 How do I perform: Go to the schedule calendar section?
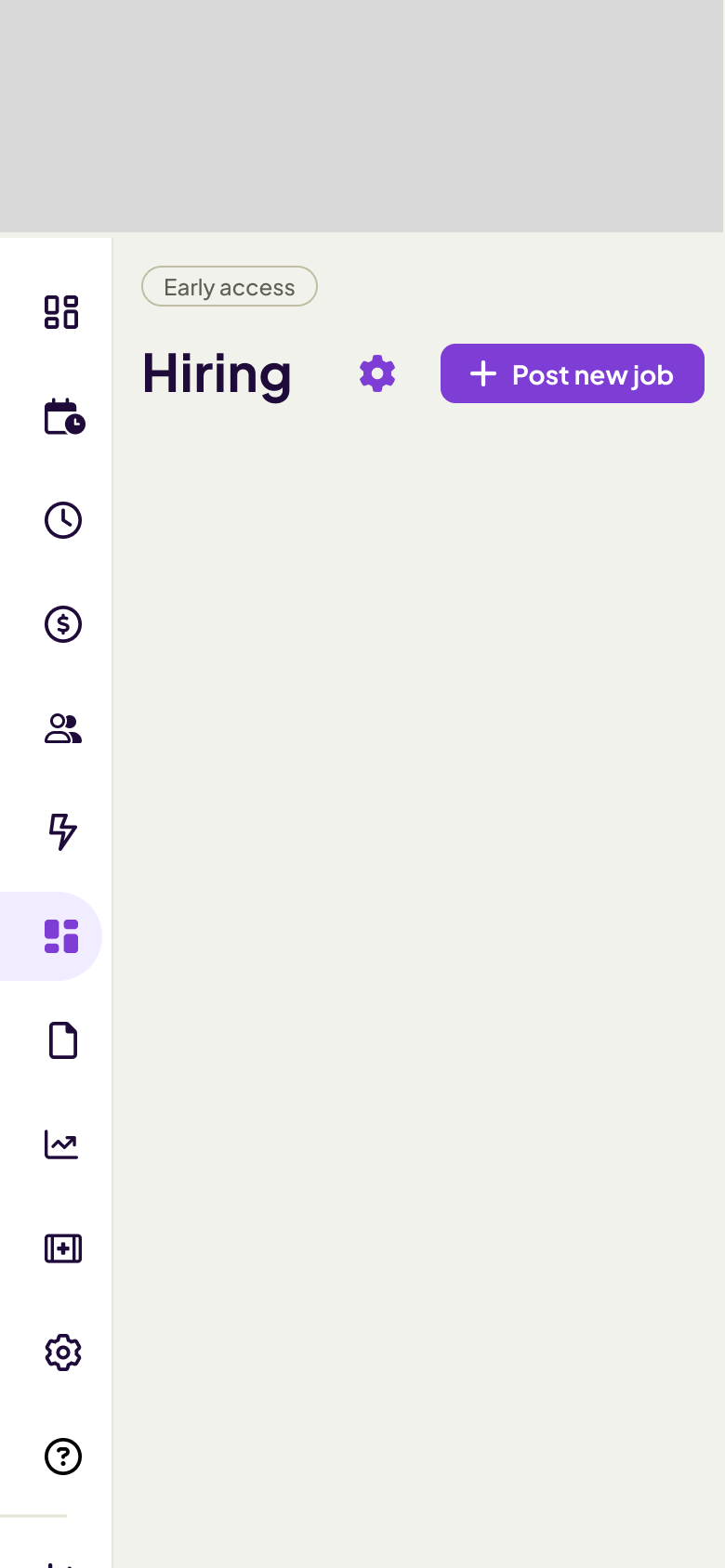point(63,416)
